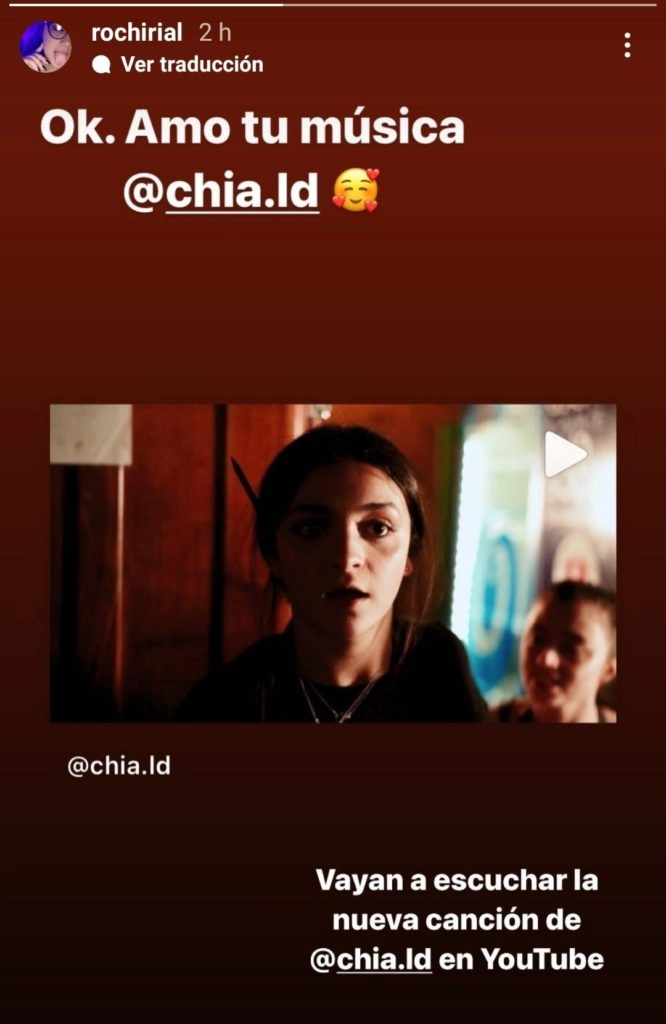Open the @chia.ld mention before 'en YouTube'

point(371,959)
